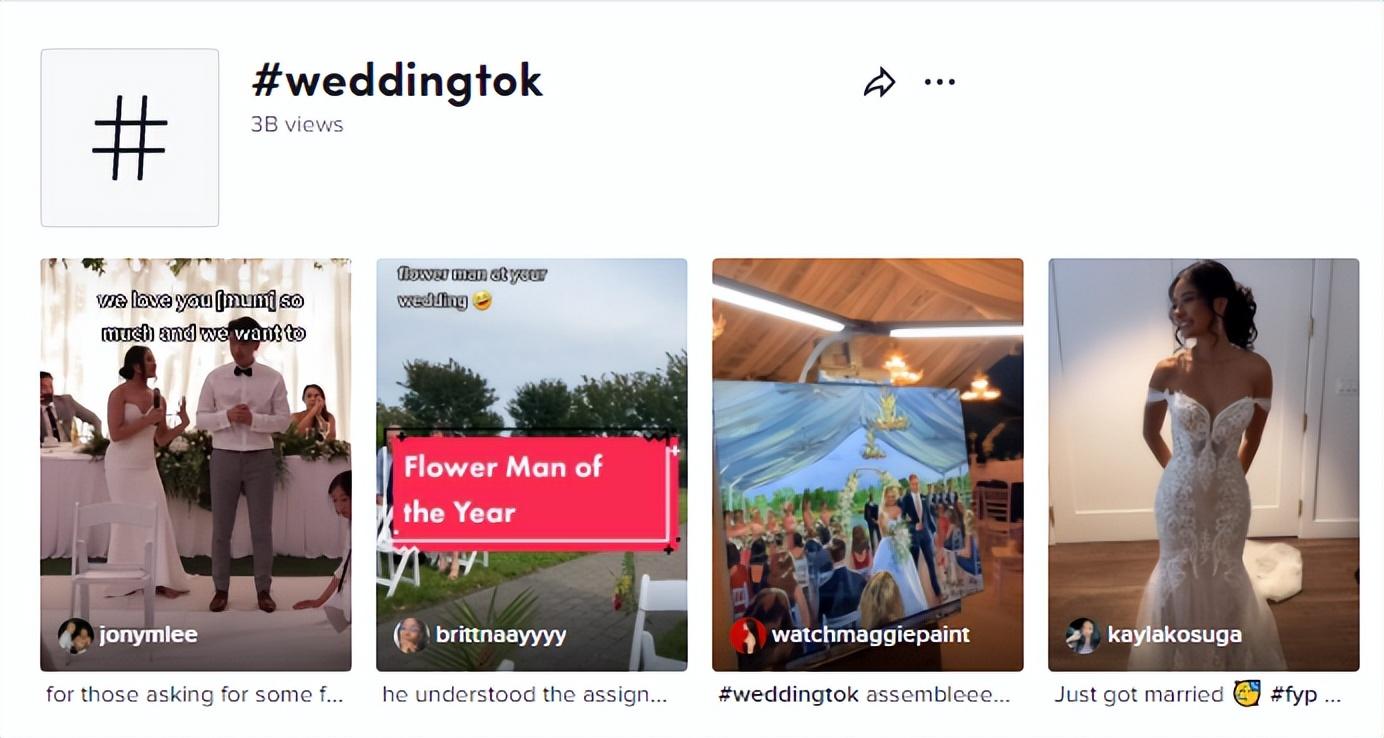
Task: Share the #weddingtok hashtag page
Action: (x=879, y=83)
